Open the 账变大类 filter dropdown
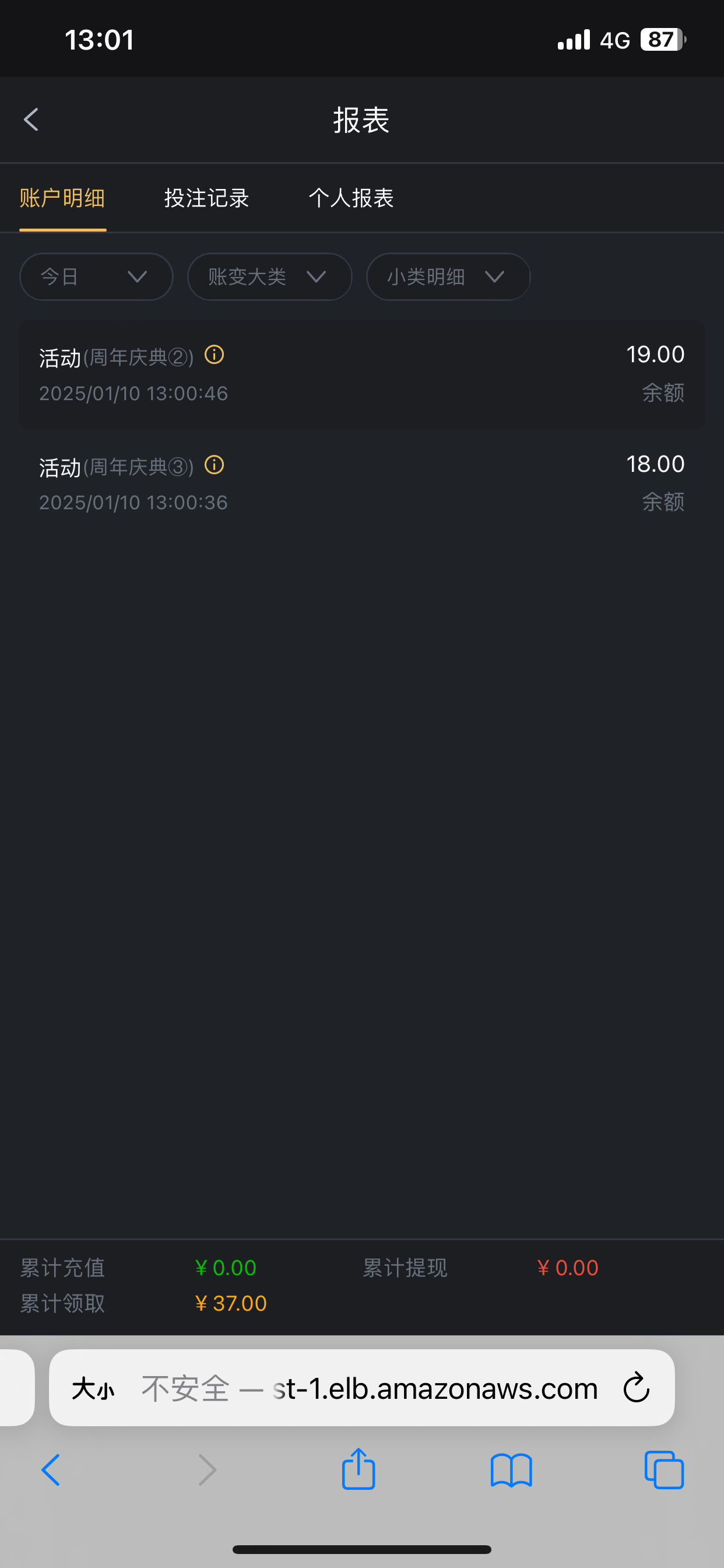Viewport: 724px width, 1568px height. coord(269,277)
